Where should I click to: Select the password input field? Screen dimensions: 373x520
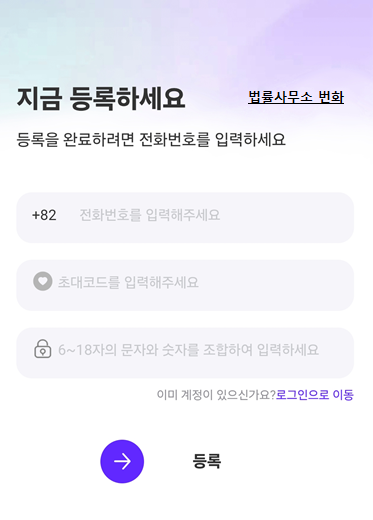pos(185,353)
